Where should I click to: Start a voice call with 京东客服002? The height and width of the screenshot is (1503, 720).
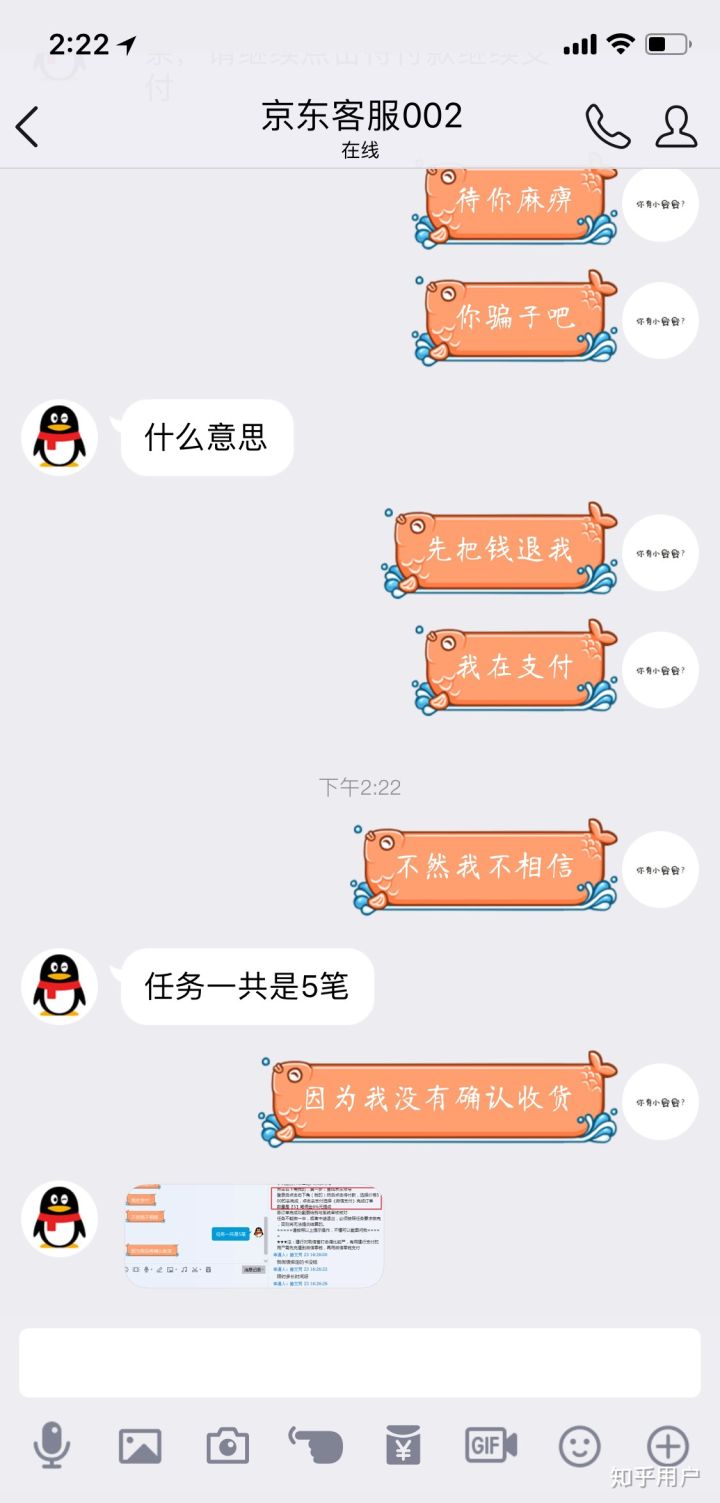(607, 127)
